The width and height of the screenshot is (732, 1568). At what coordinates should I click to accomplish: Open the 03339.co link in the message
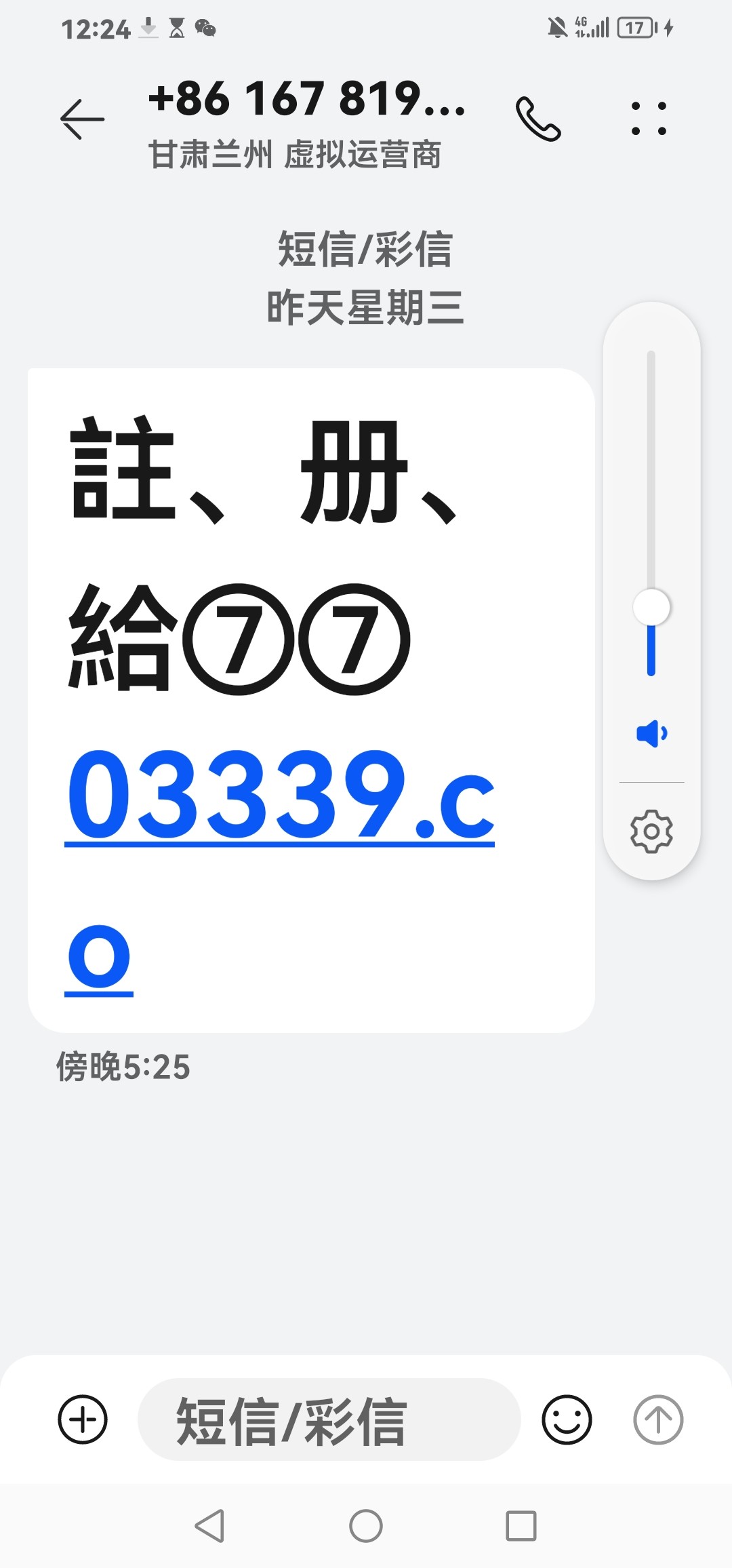pyautogui.click(x=280, y=796)
